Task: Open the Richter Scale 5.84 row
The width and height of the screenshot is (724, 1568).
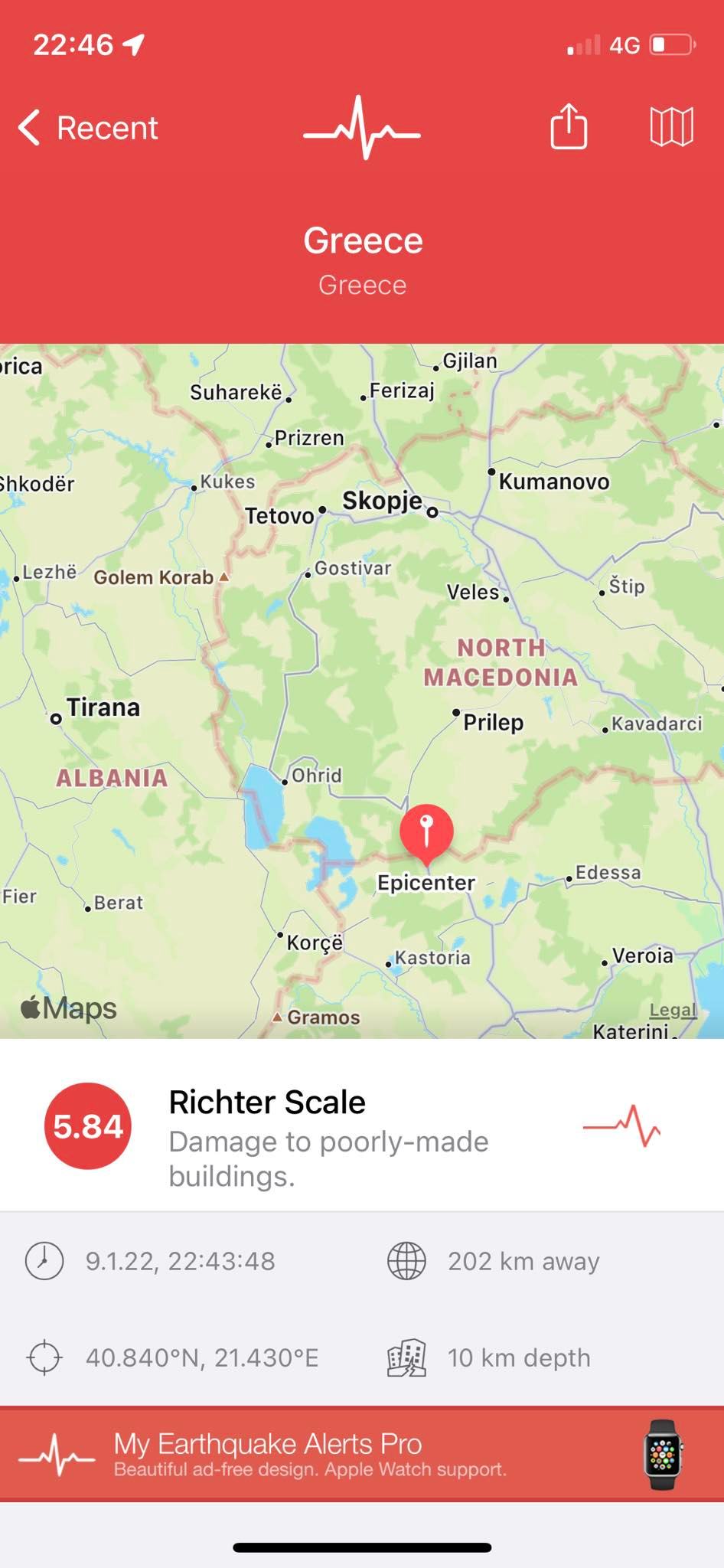Action: [362, 1125]
